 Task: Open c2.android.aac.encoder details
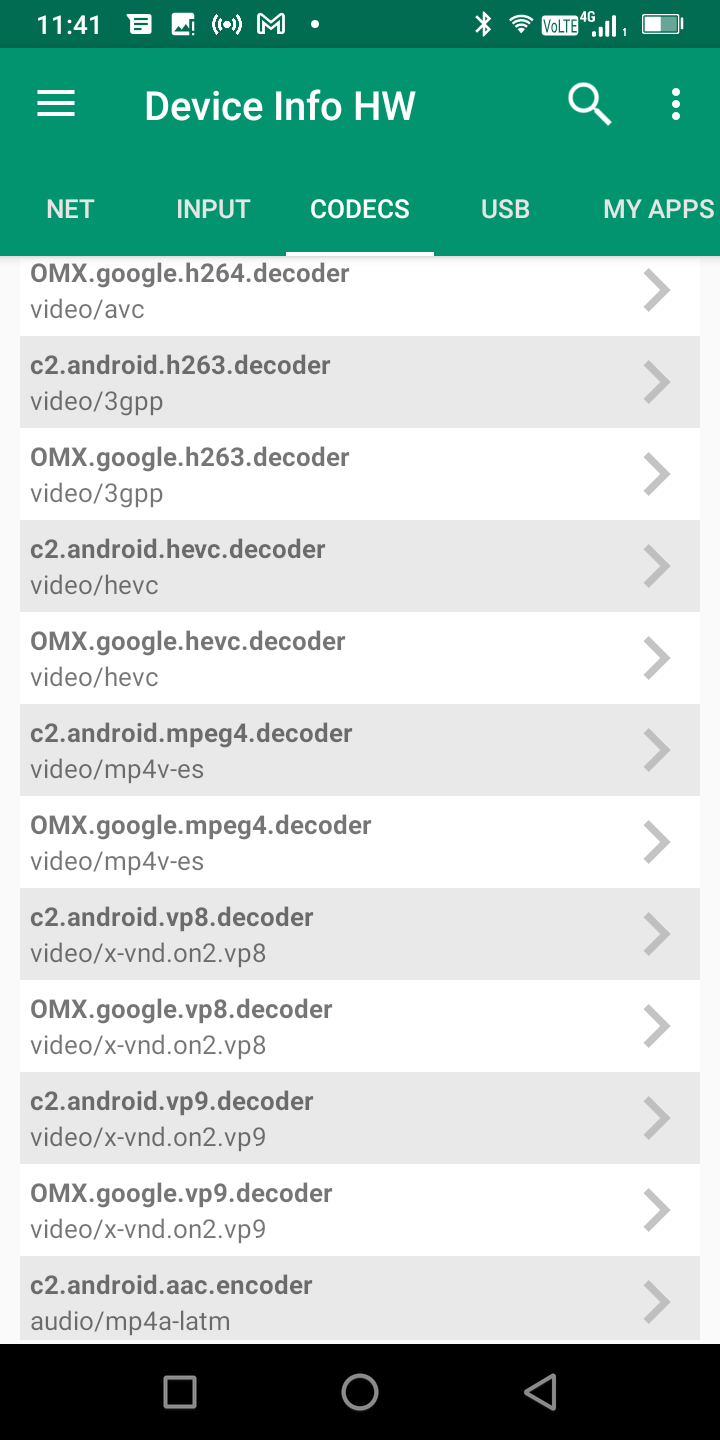pyautogui.click(x=360, y=1300)
